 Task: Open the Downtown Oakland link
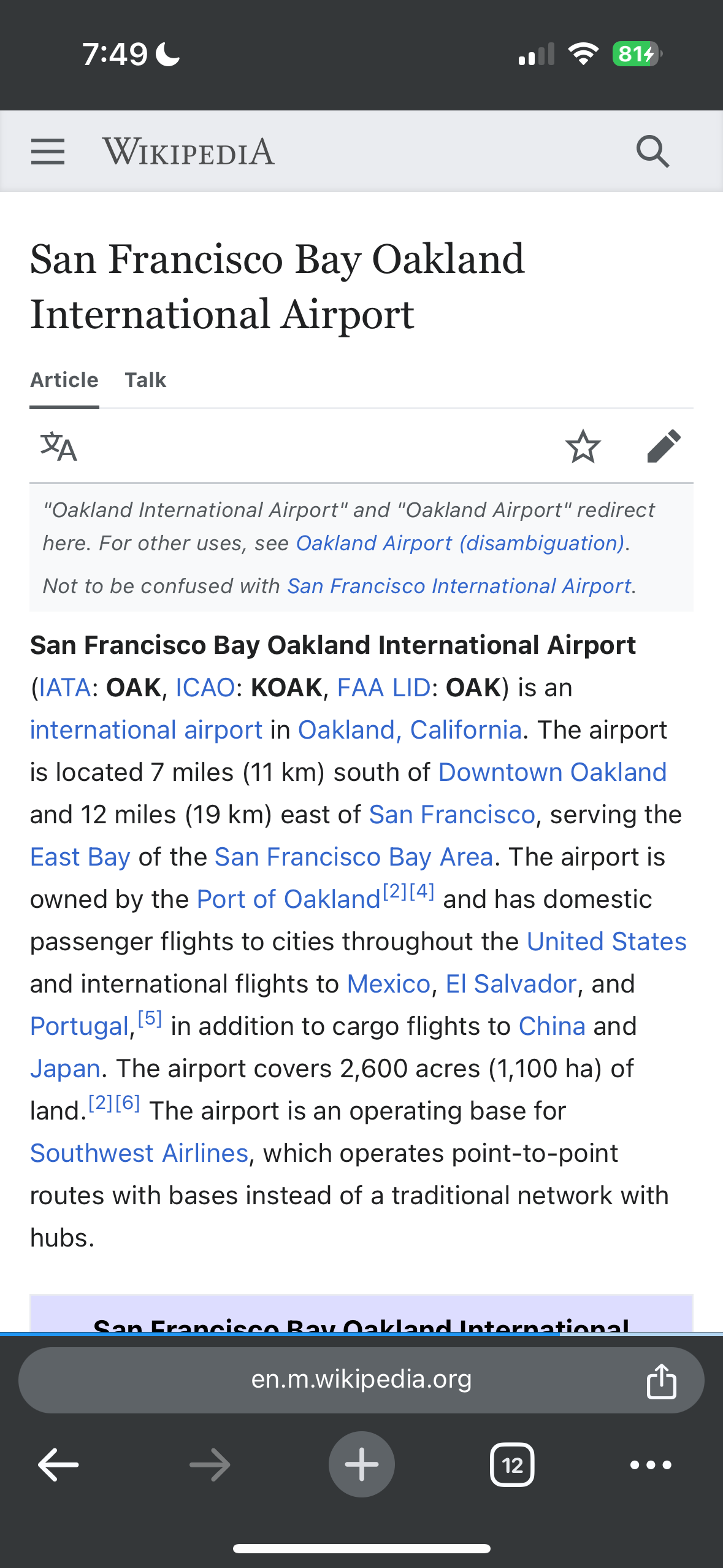[553, 772]
